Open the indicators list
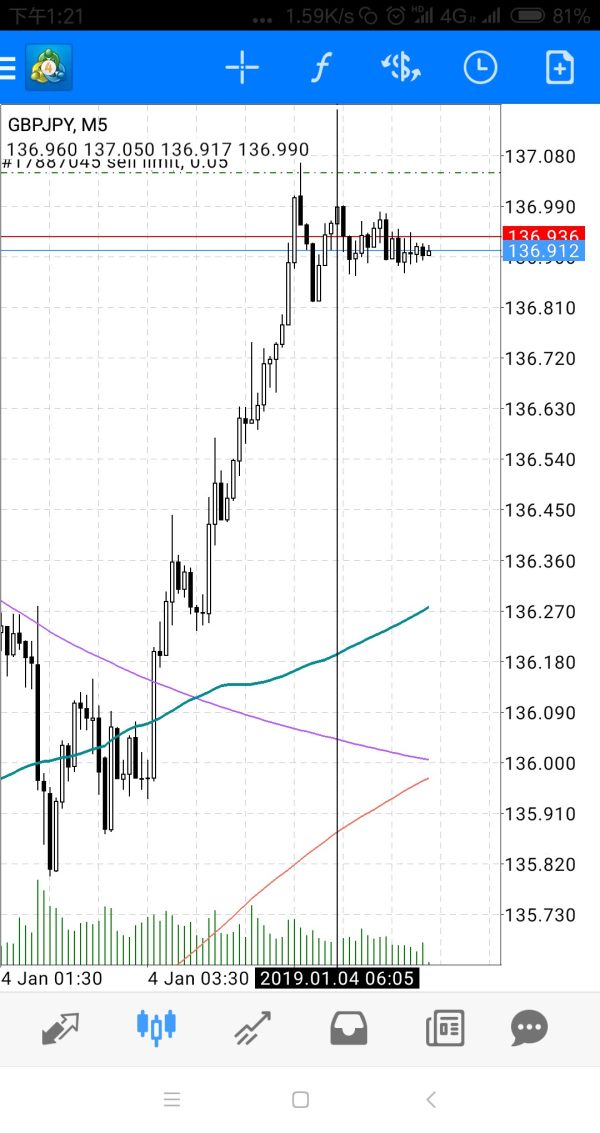 pos(321,68)
